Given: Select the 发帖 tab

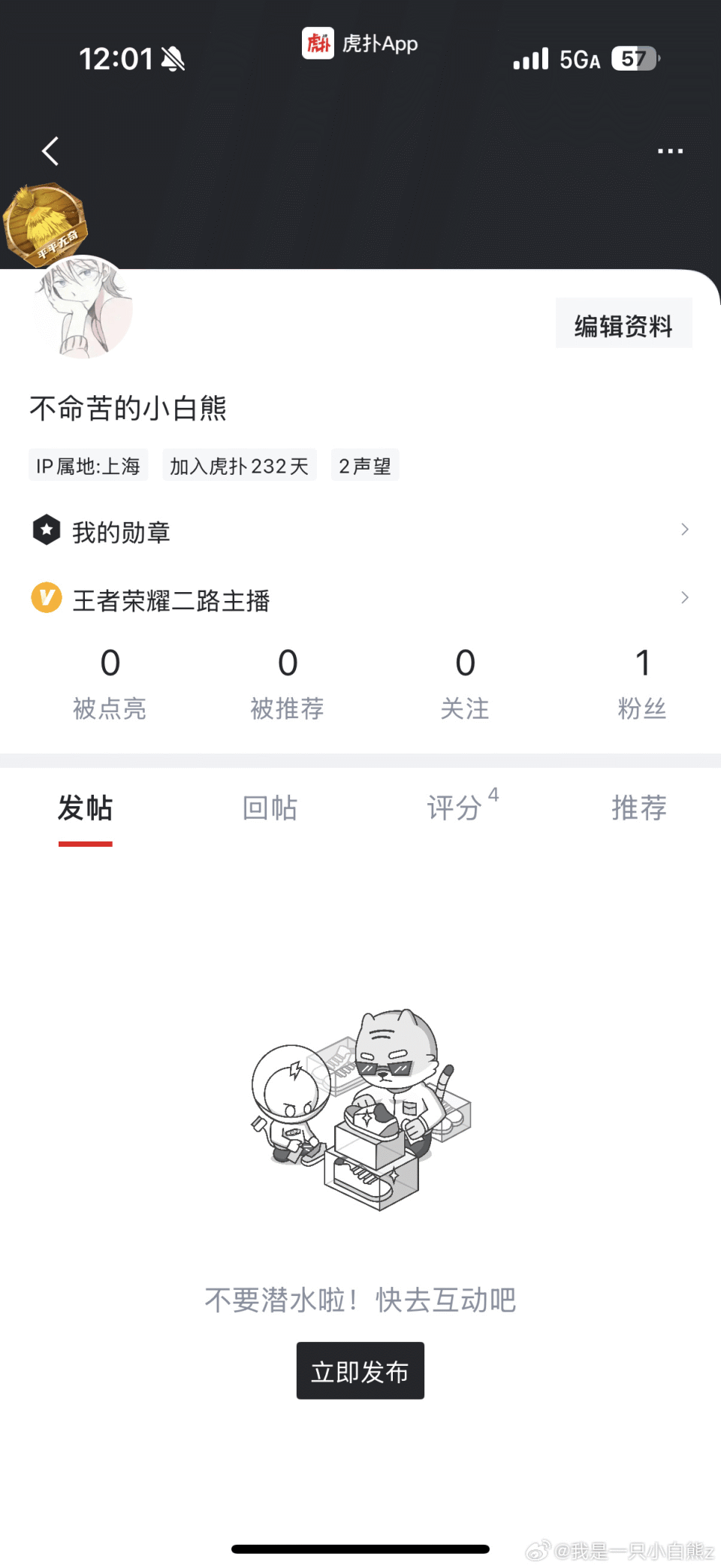Looking at the screenshot, I should point(85,808).
